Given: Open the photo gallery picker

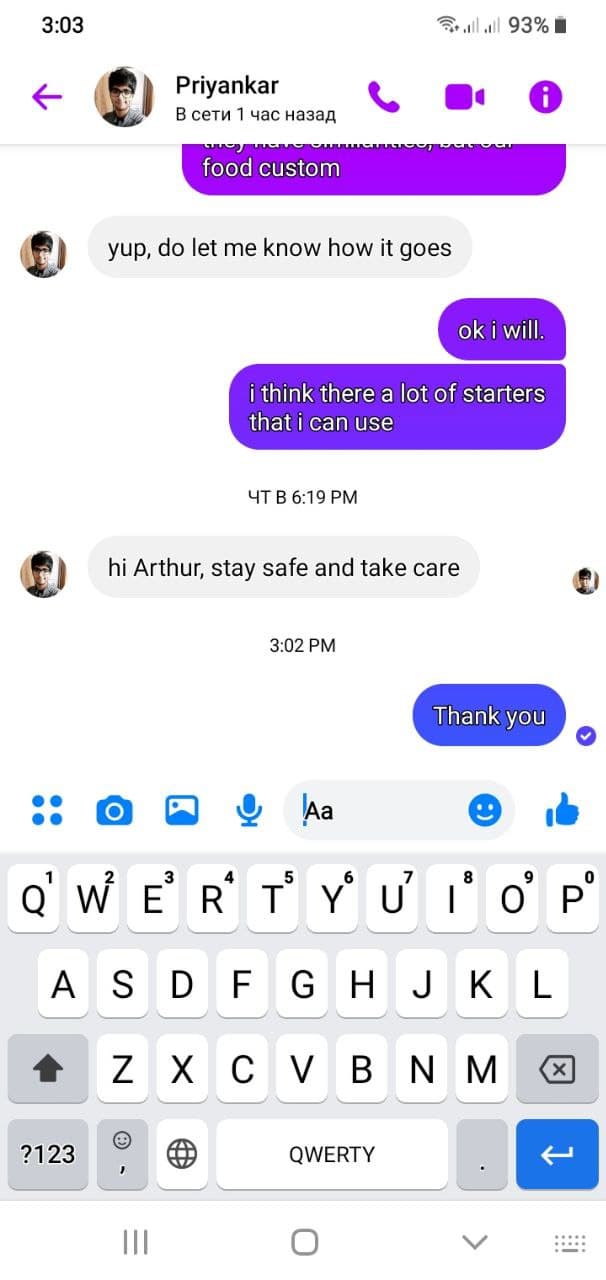Looking at the screenshot, I should [x=181, y=809].
